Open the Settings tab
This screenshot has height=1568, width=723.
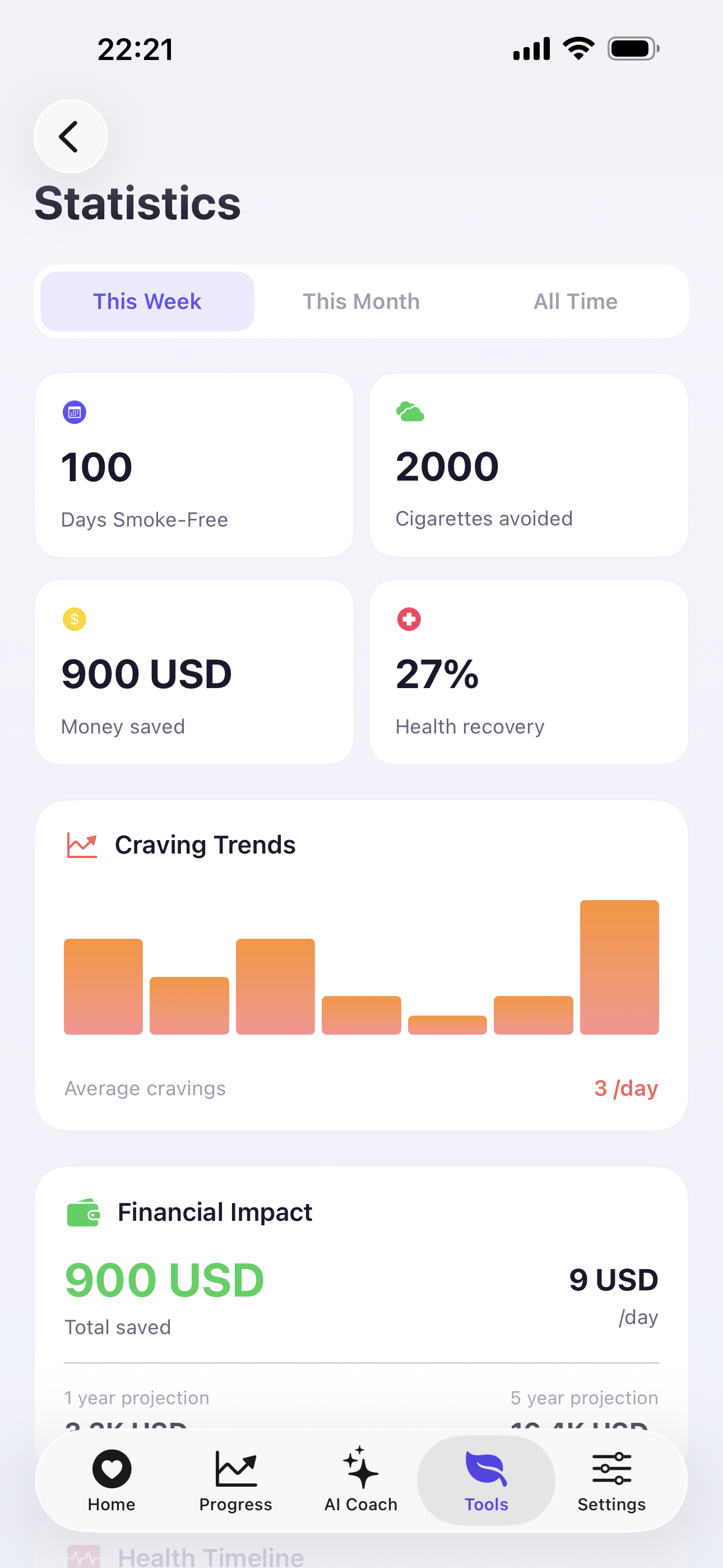(x=611, y=1479)
